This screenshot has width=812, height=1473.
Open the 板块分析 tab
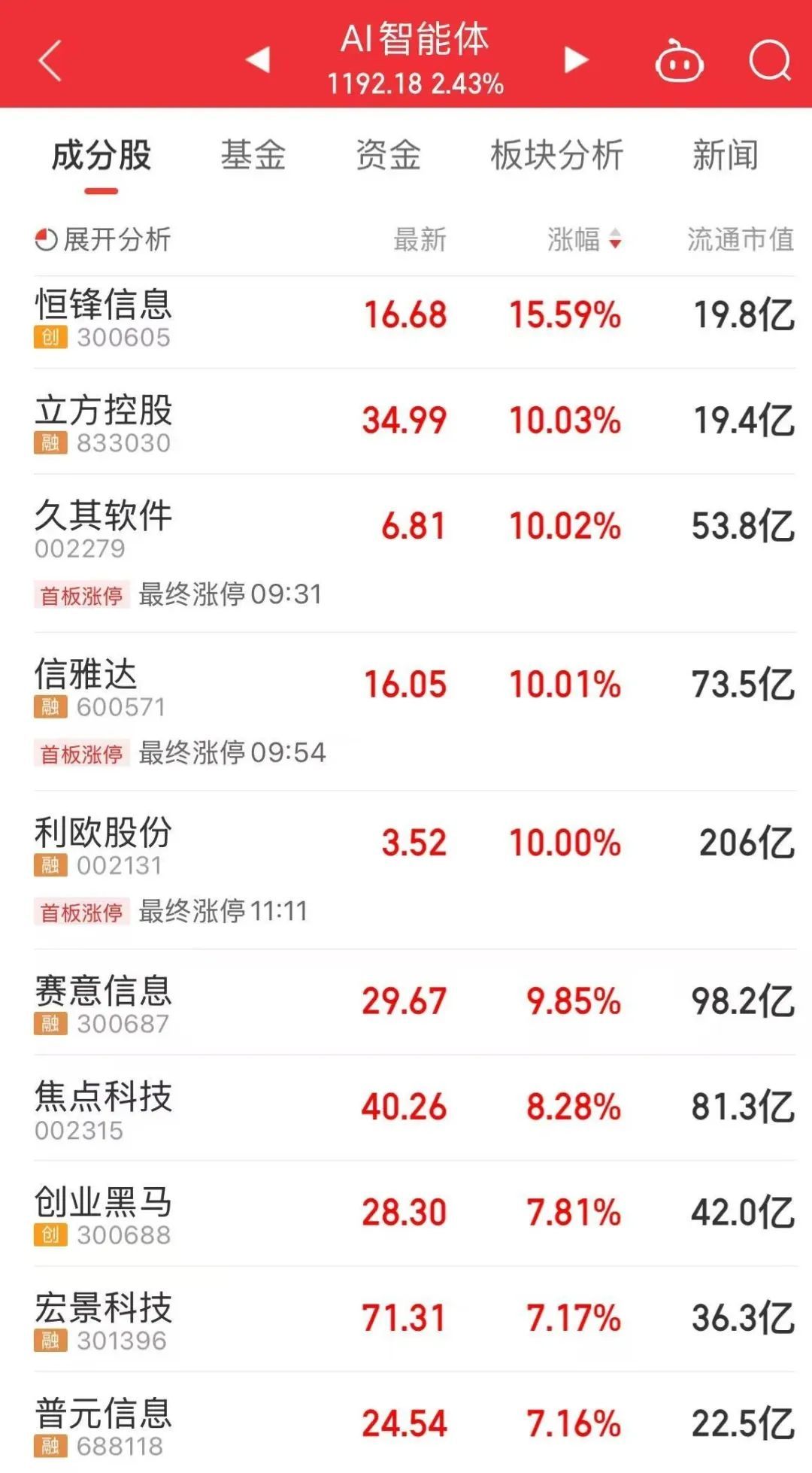pos(556,156)
